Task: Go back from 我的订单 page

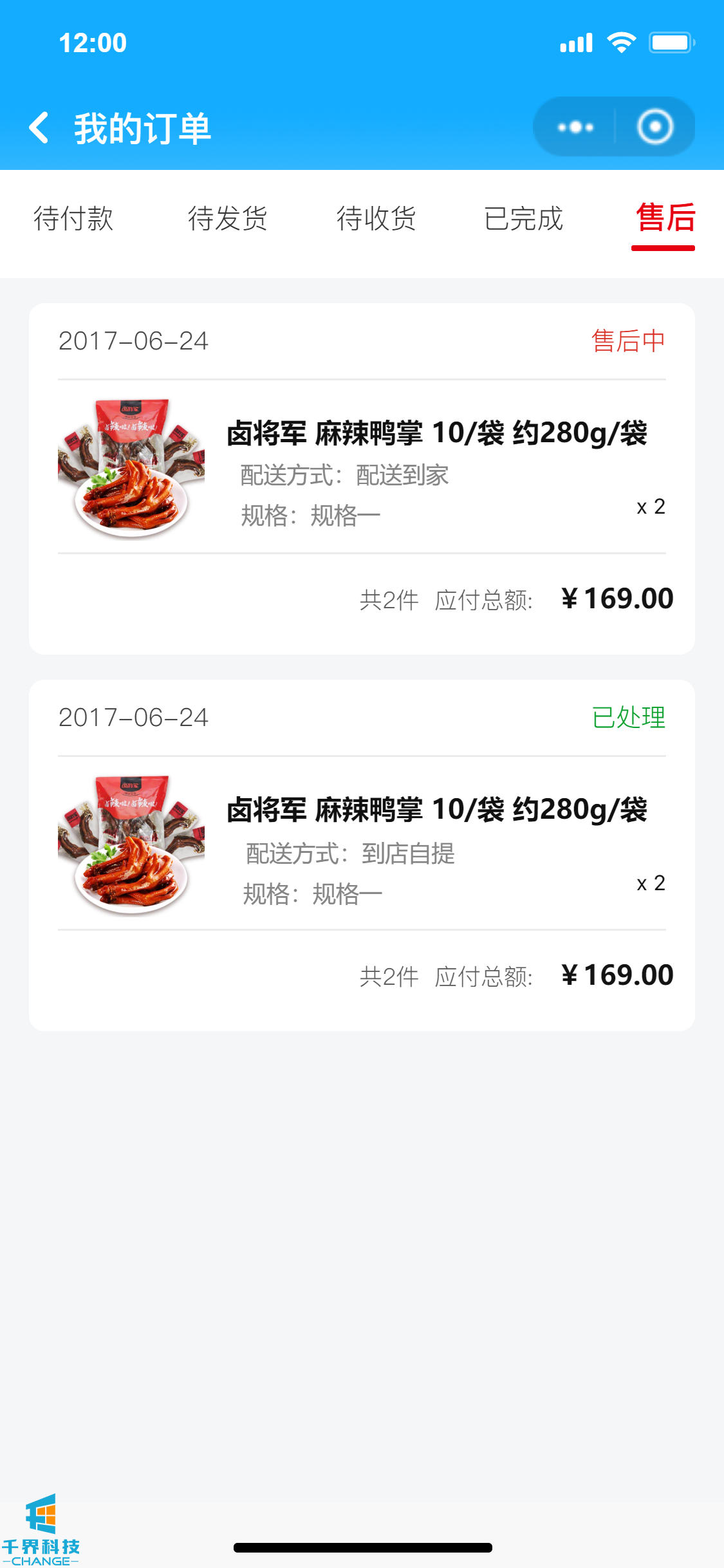Action: tap(40, 127)
